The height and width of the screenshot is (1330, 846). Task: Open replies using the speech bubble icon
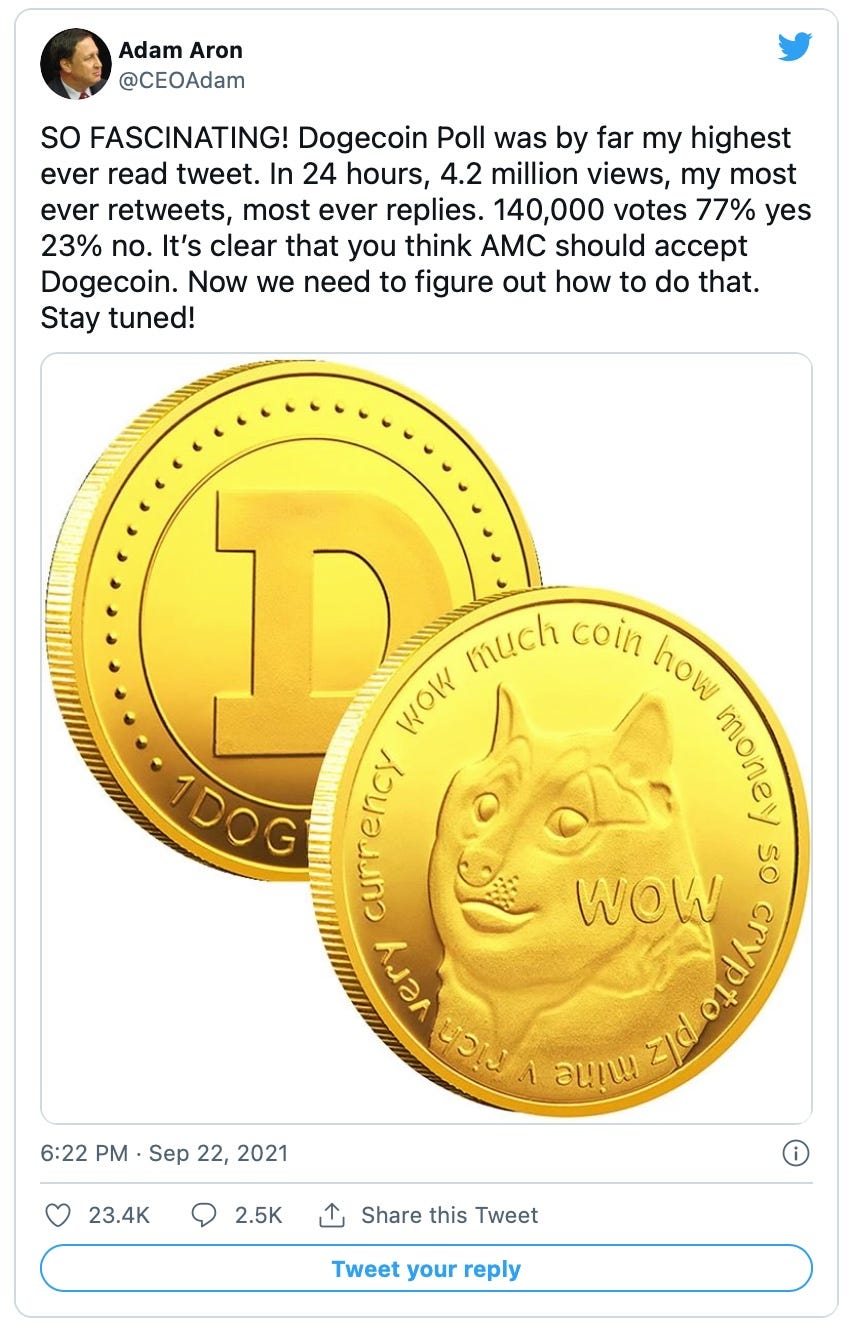pyautogui.click(x=204, y=1215)
